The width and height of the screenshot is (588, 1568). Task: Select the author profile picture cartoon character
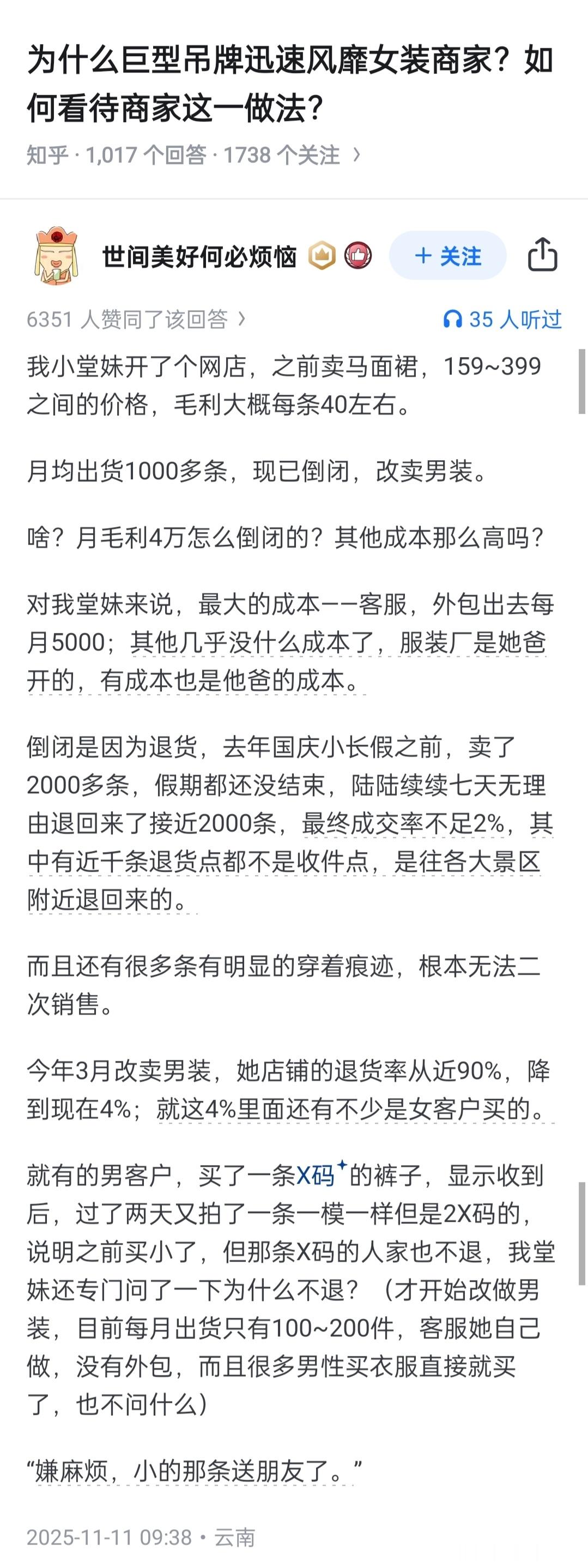click(57, 256)
